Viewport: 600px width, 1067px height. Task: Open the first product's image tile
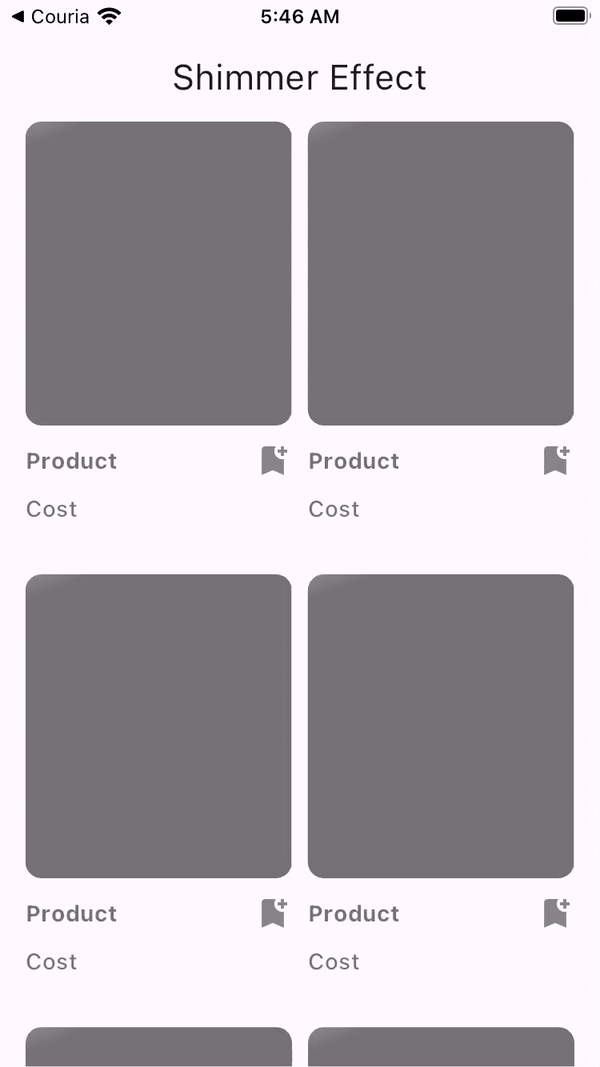click(x=158, y=273)
